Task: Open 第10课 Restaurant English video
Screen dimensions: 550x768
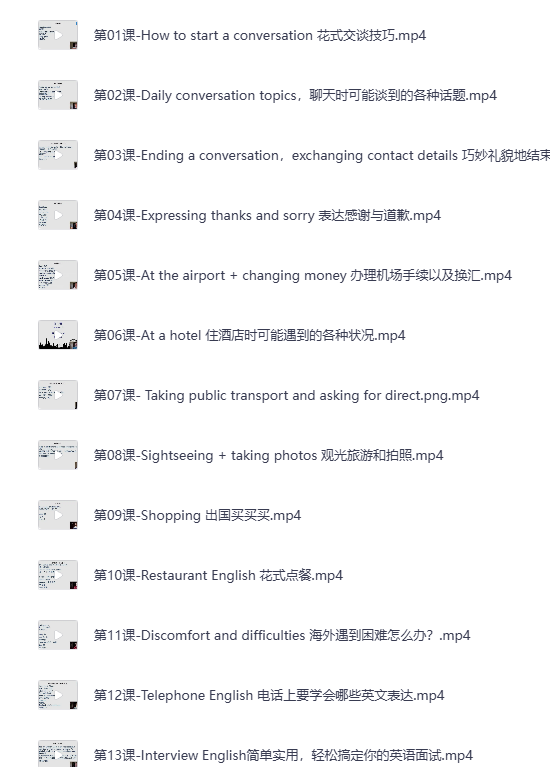Action: (218, 575)
